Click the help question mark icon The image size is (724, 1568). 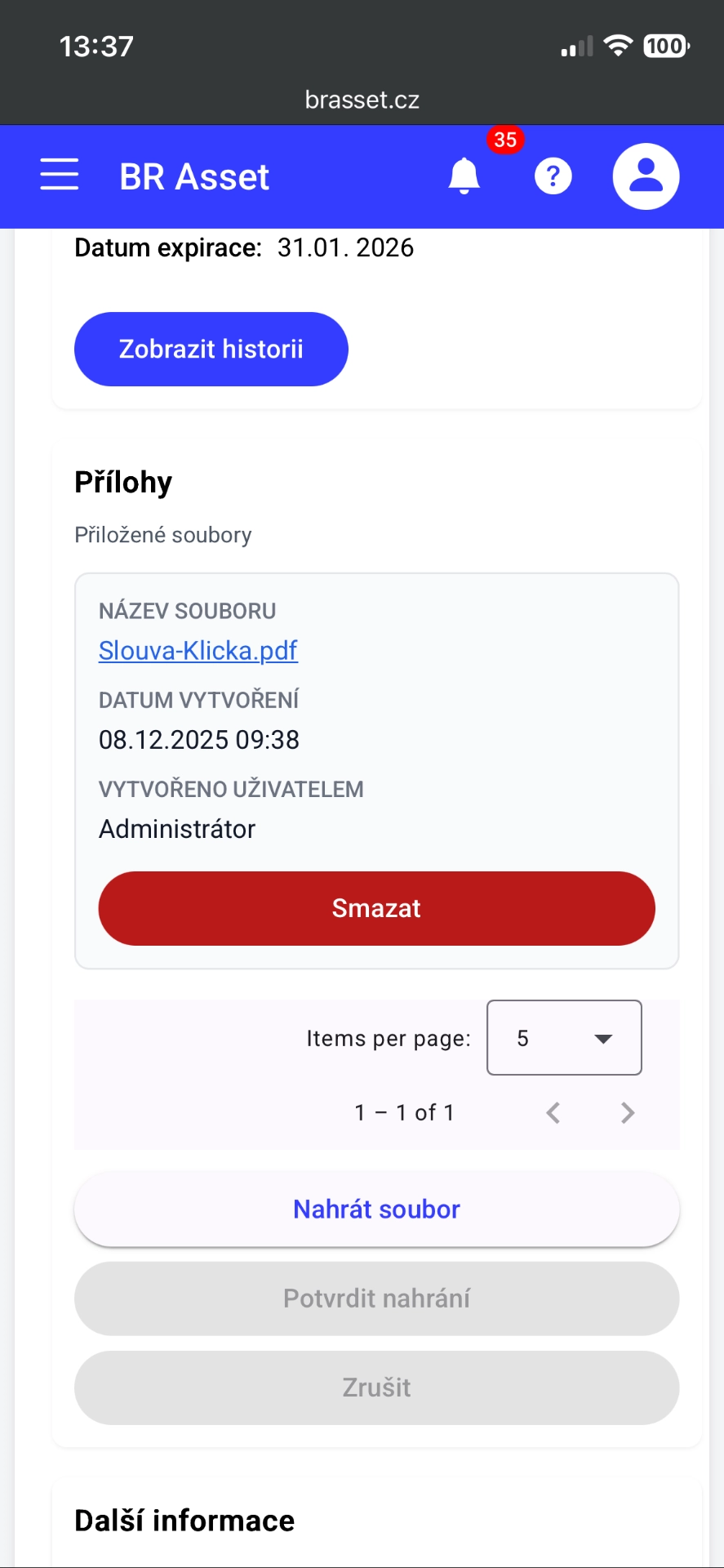click(x=553, y=176)
